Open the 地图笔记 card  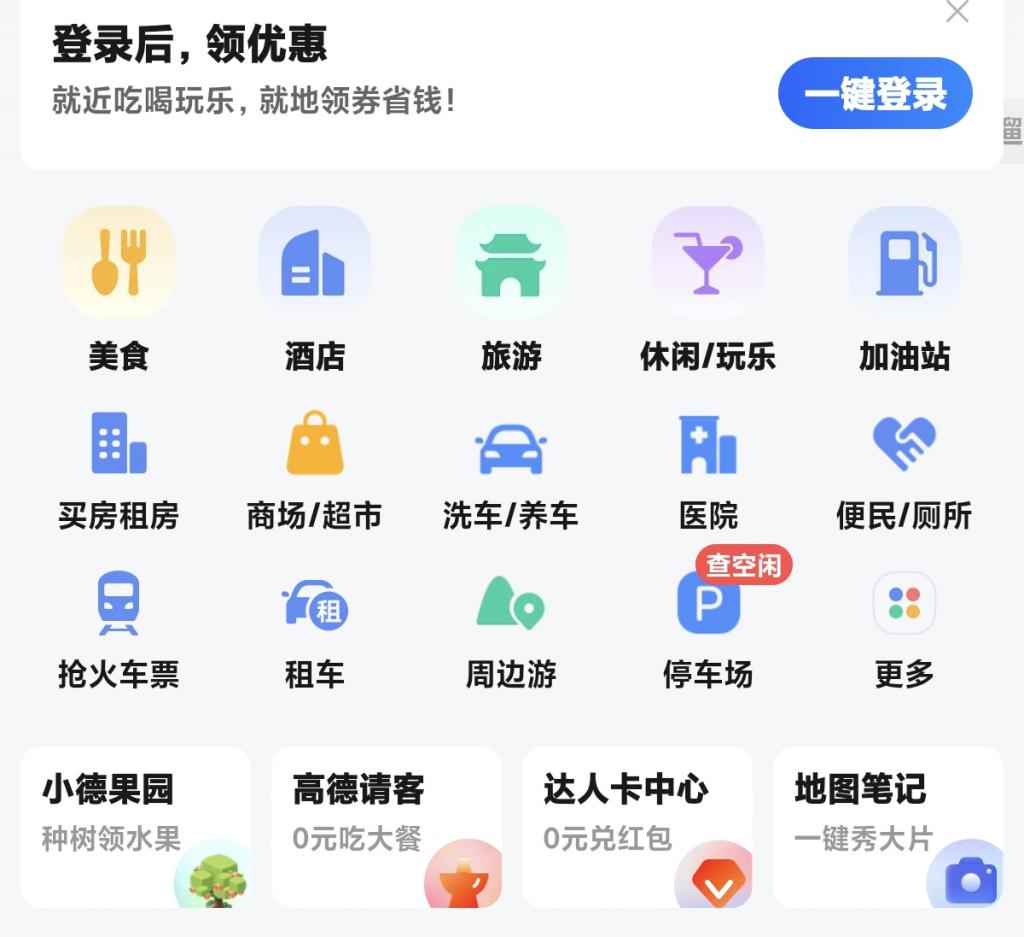tap(888, 826)
